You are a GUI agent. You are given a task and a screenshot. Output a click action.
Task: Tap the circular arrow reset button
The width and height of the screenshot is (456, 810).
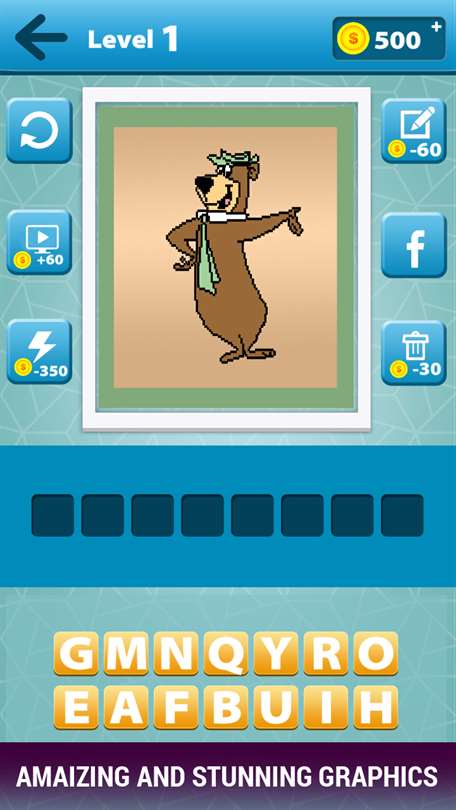[39, 131]
